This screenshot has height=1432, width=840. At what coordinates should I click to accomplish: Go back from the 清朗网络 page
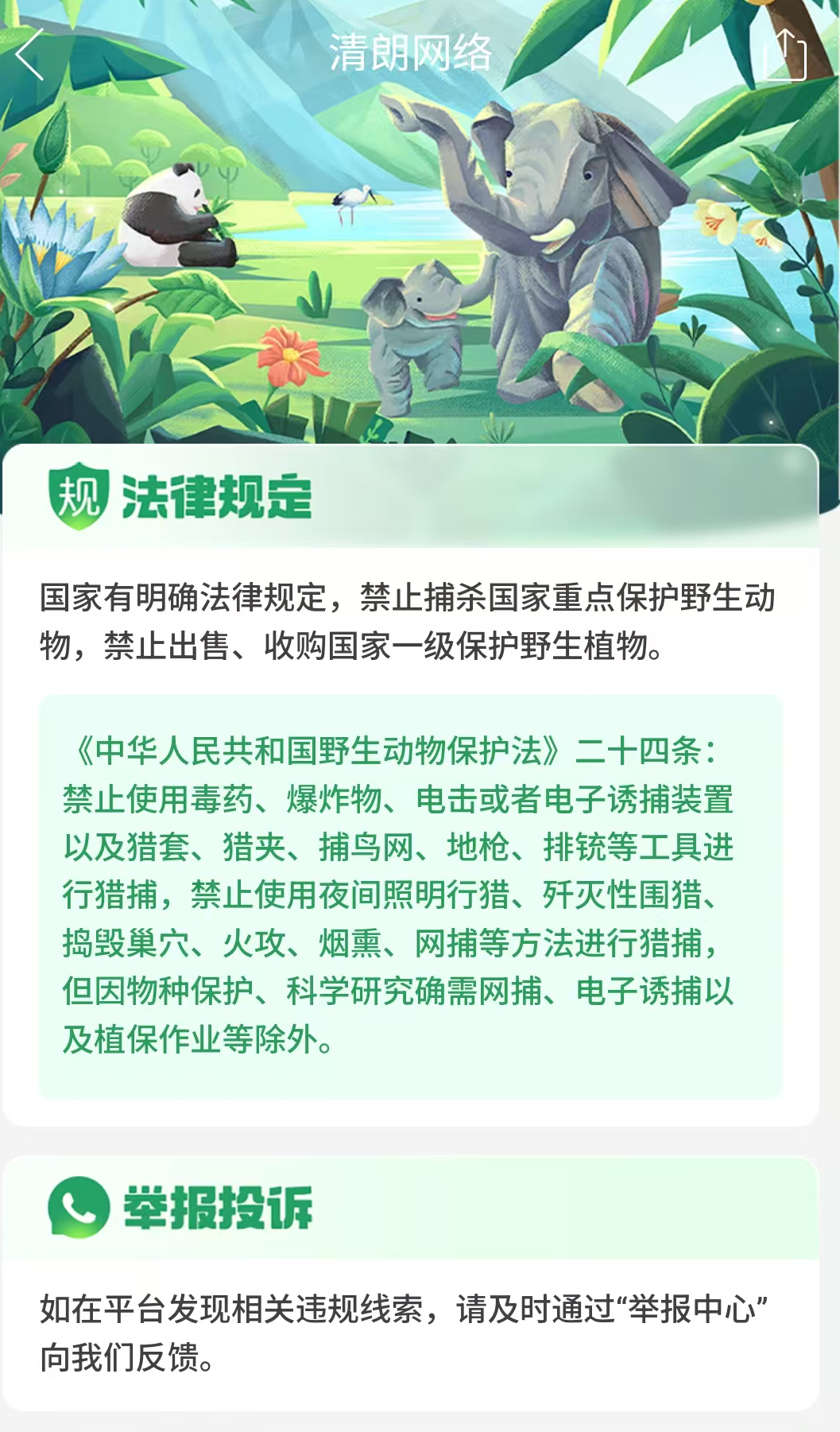[29, 54]
